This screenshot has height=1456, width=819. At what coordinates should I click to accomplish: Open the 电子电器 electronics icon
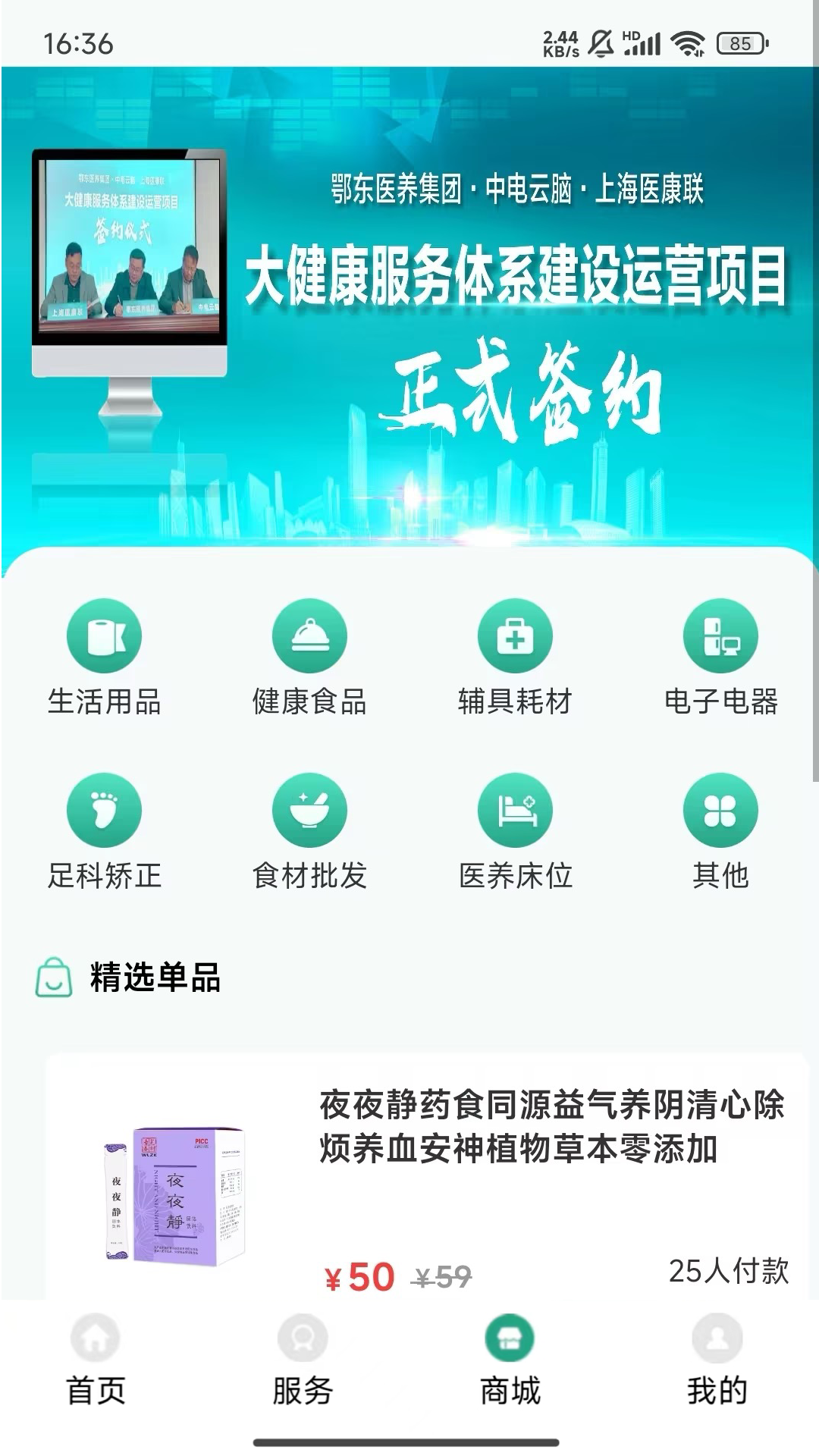coord(720,637)
